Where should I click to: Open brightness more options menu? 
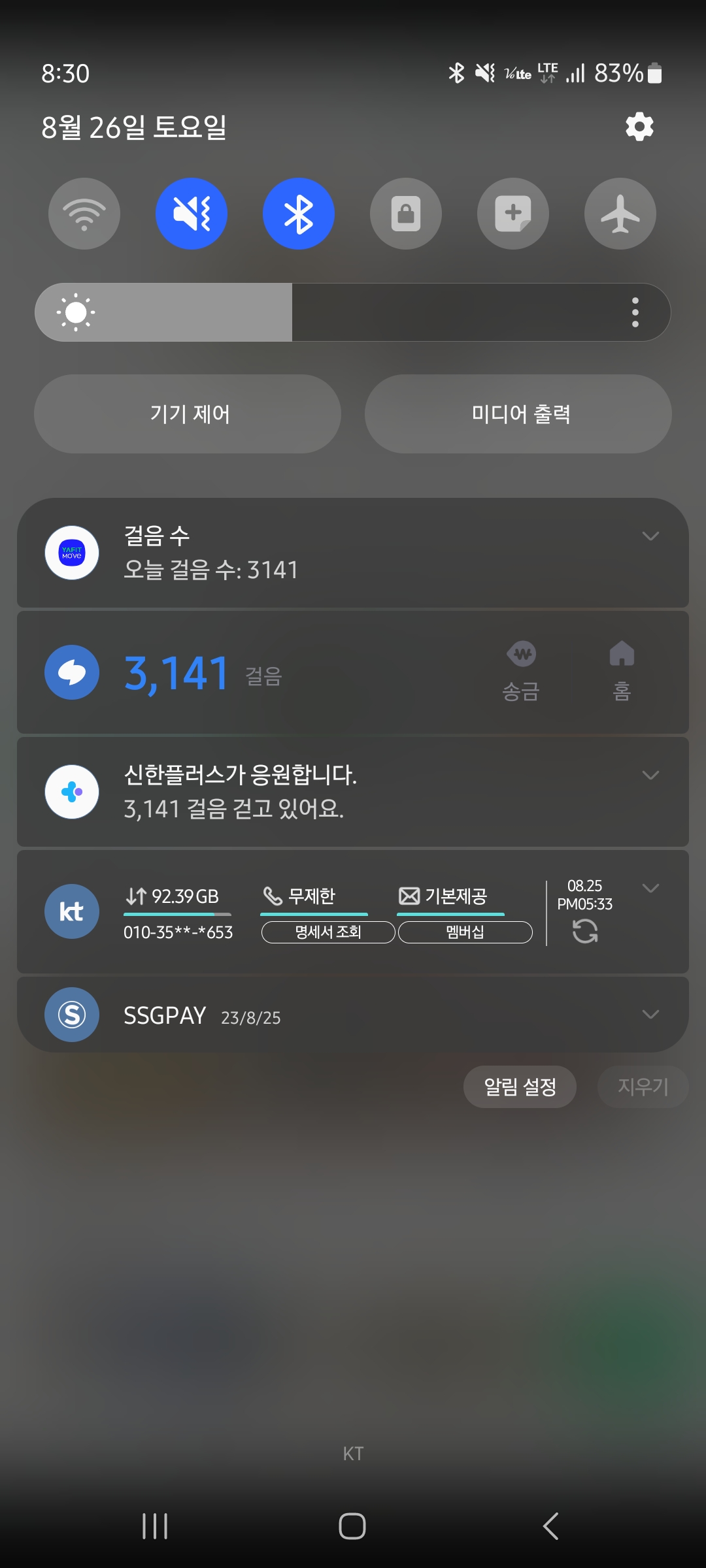635,312
